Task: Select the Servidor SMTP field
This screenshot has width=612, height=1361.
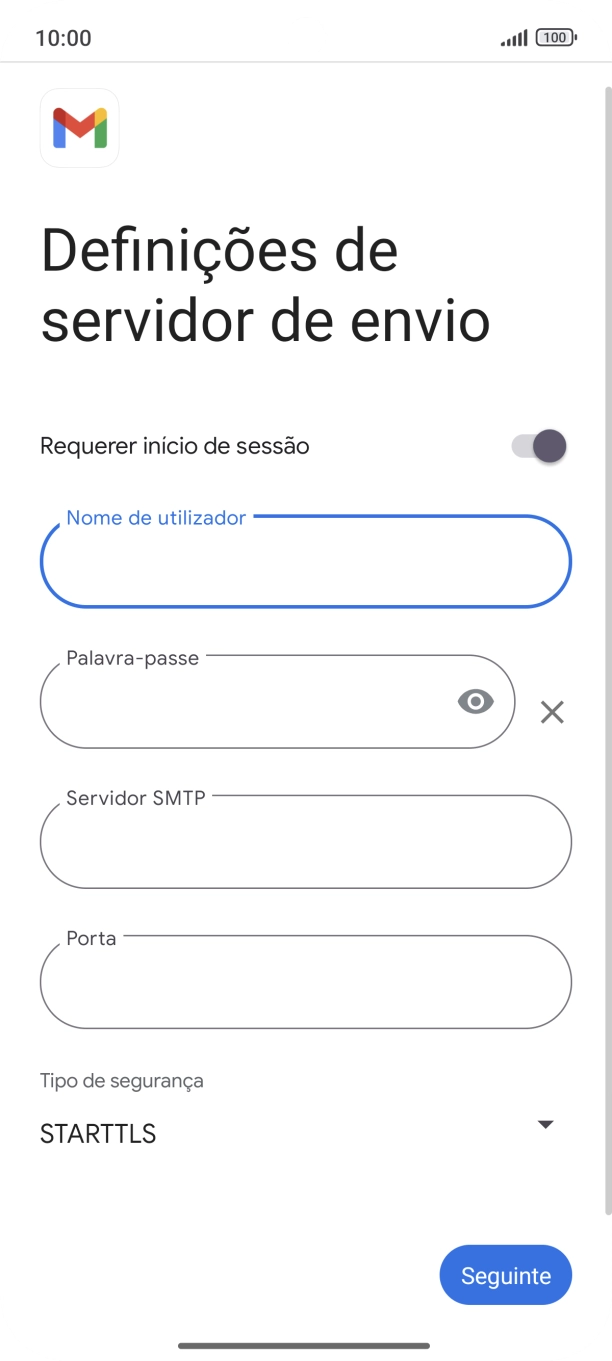Action: [x=305, y=842]
